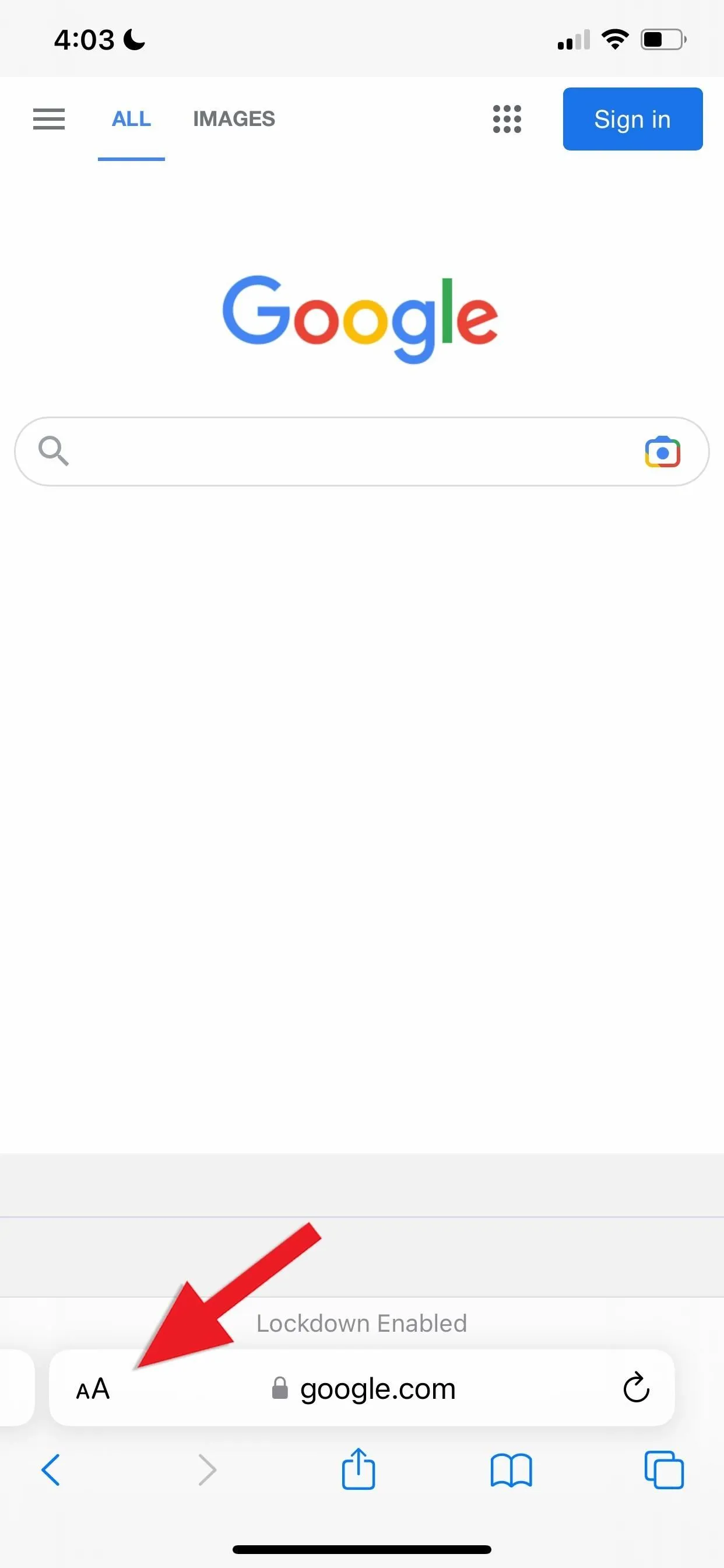The height and width of the screenshot is (1568, 724).
Task: Tap the Sign in button
Action: tap(632, 120)
